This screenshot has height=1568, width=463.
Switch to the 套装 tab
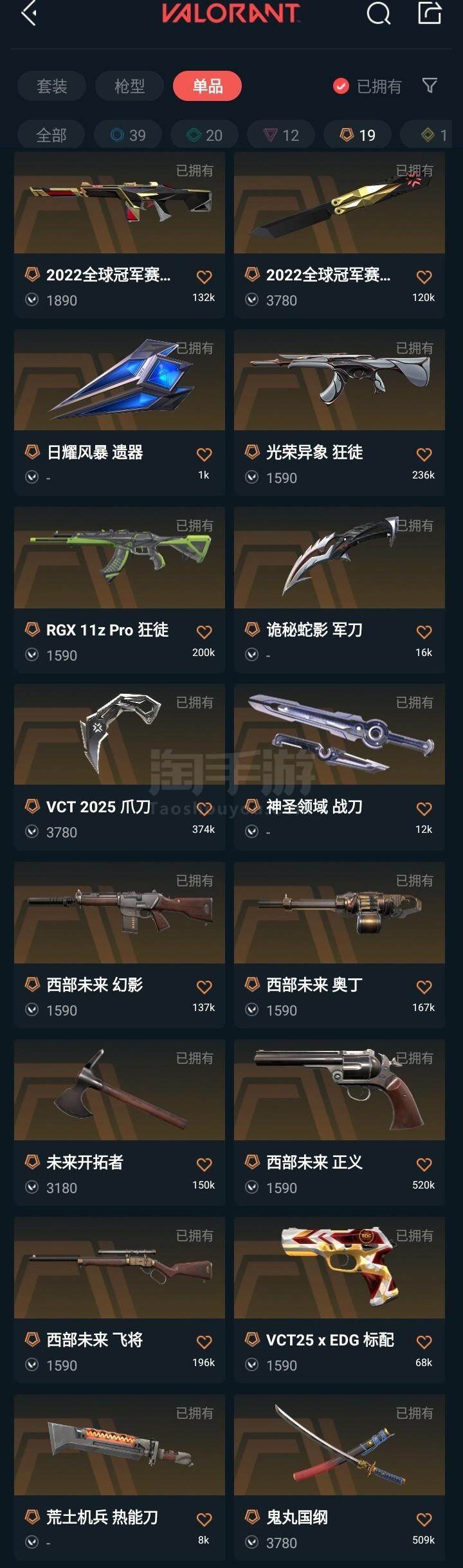click(x=51, y=86)
